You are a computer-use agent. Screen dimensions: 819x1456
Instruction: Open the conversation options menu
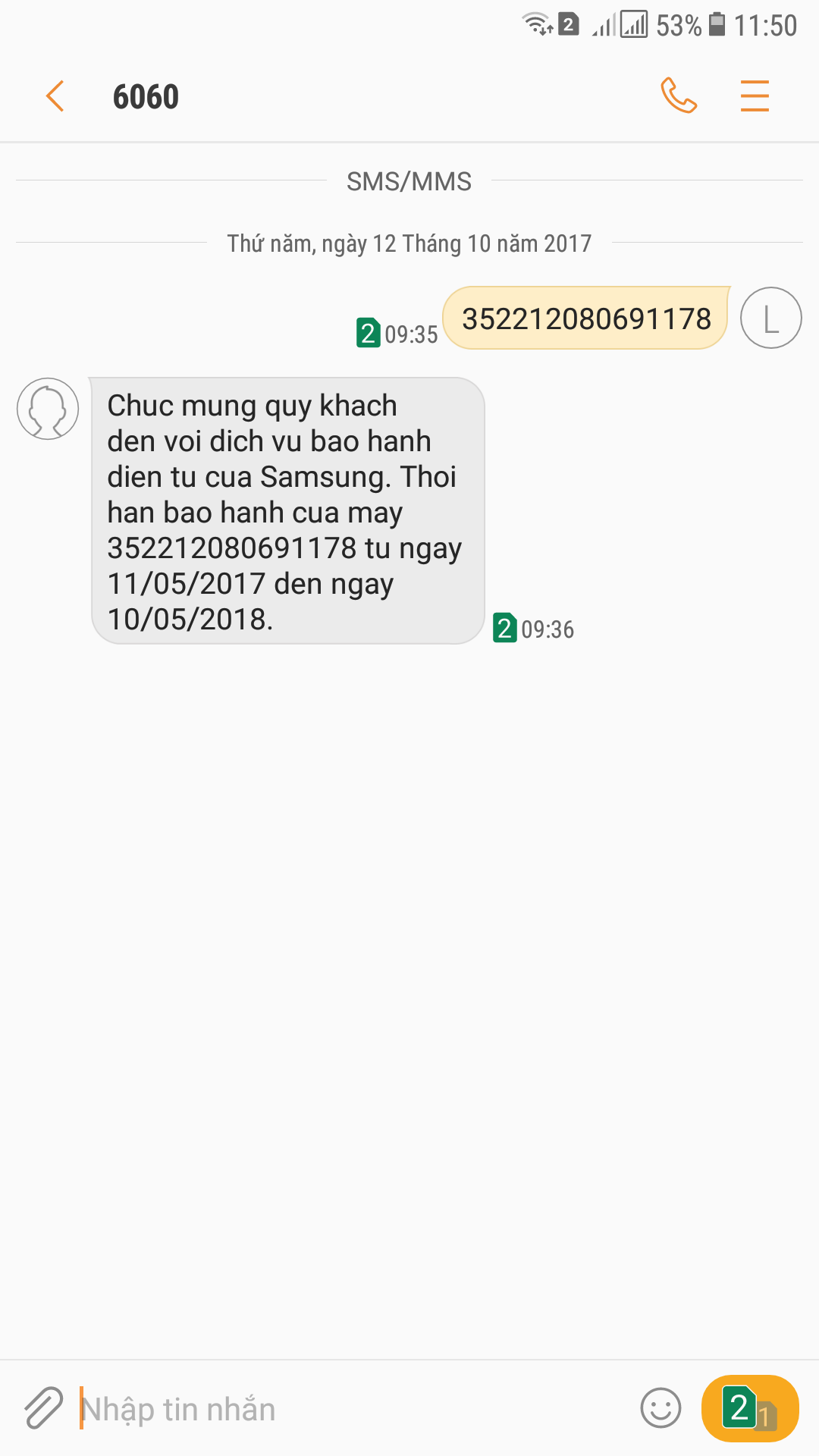click(x=755, y=96)
